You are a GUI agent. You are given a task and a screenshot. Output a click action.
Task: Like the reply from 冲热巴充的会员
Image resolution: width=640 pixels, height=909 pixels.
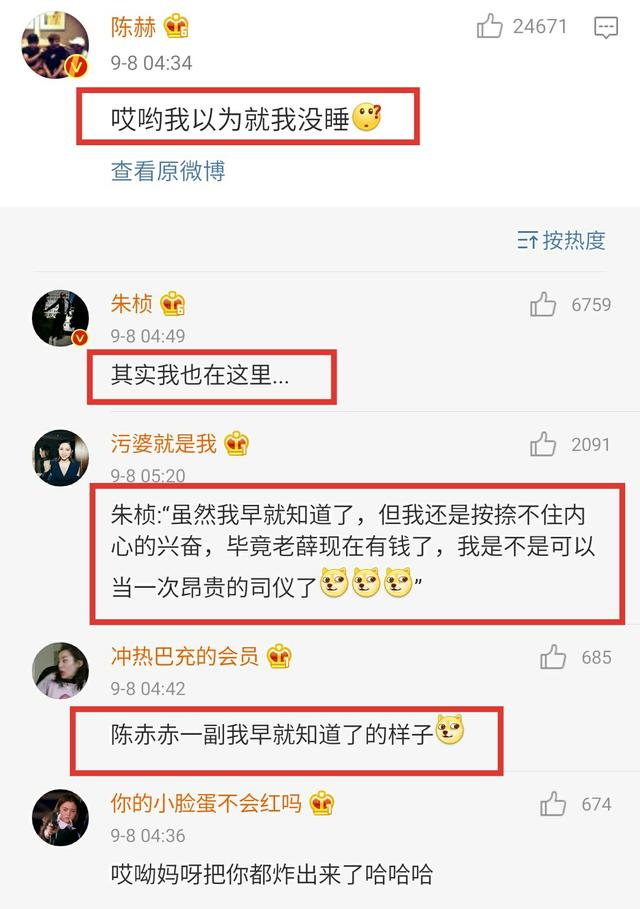click(x=553, y=657)
